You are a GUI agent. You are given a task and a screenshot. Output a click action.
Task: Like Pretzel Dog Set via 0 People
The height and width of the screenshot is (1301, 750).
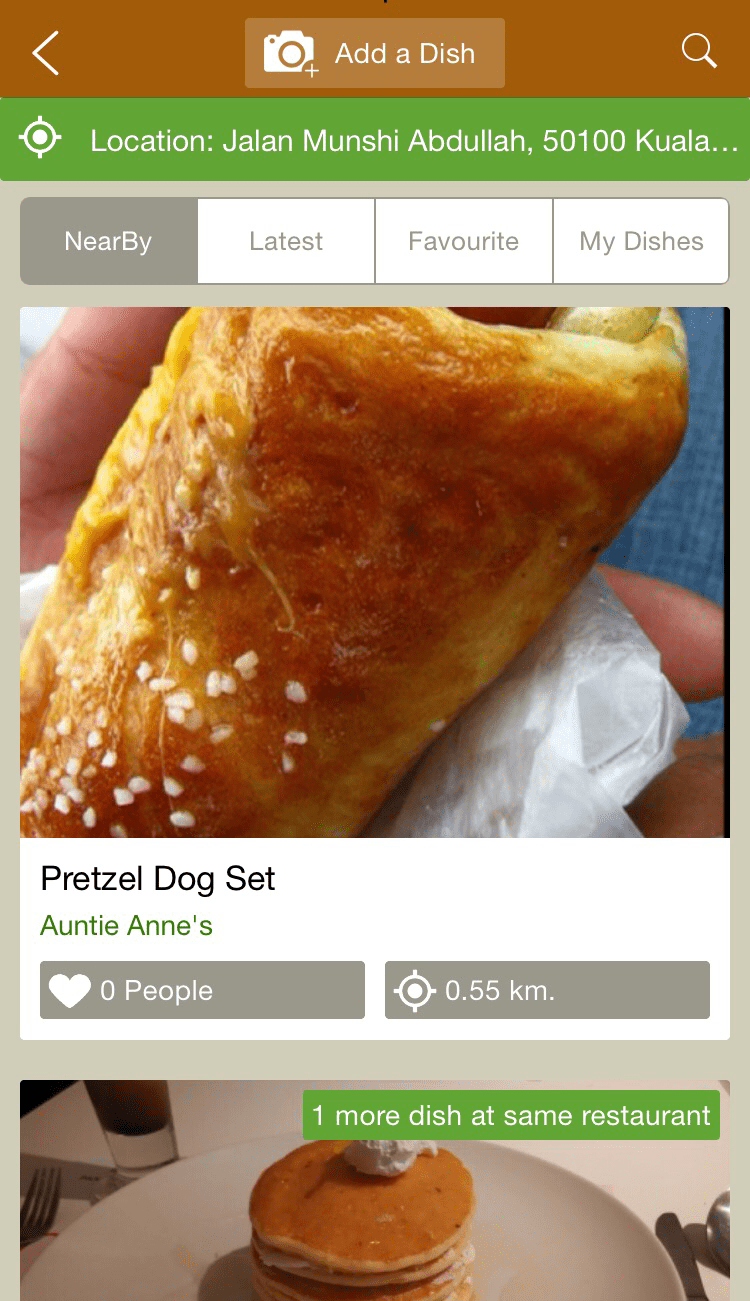point(202,990)
